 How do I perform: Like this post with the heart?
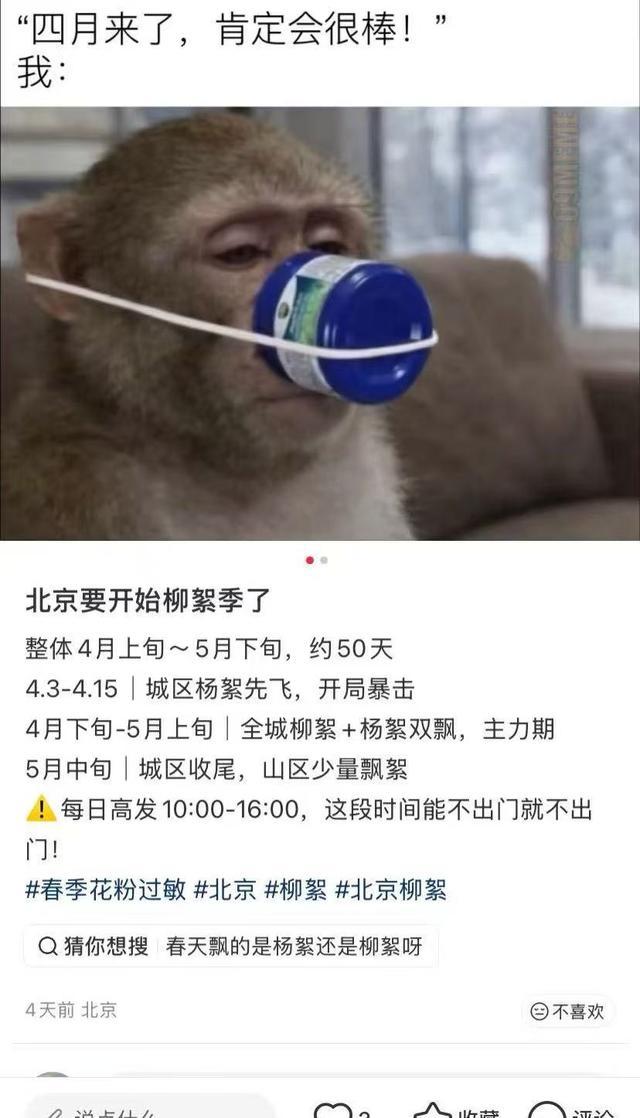tap(333, 1111)
